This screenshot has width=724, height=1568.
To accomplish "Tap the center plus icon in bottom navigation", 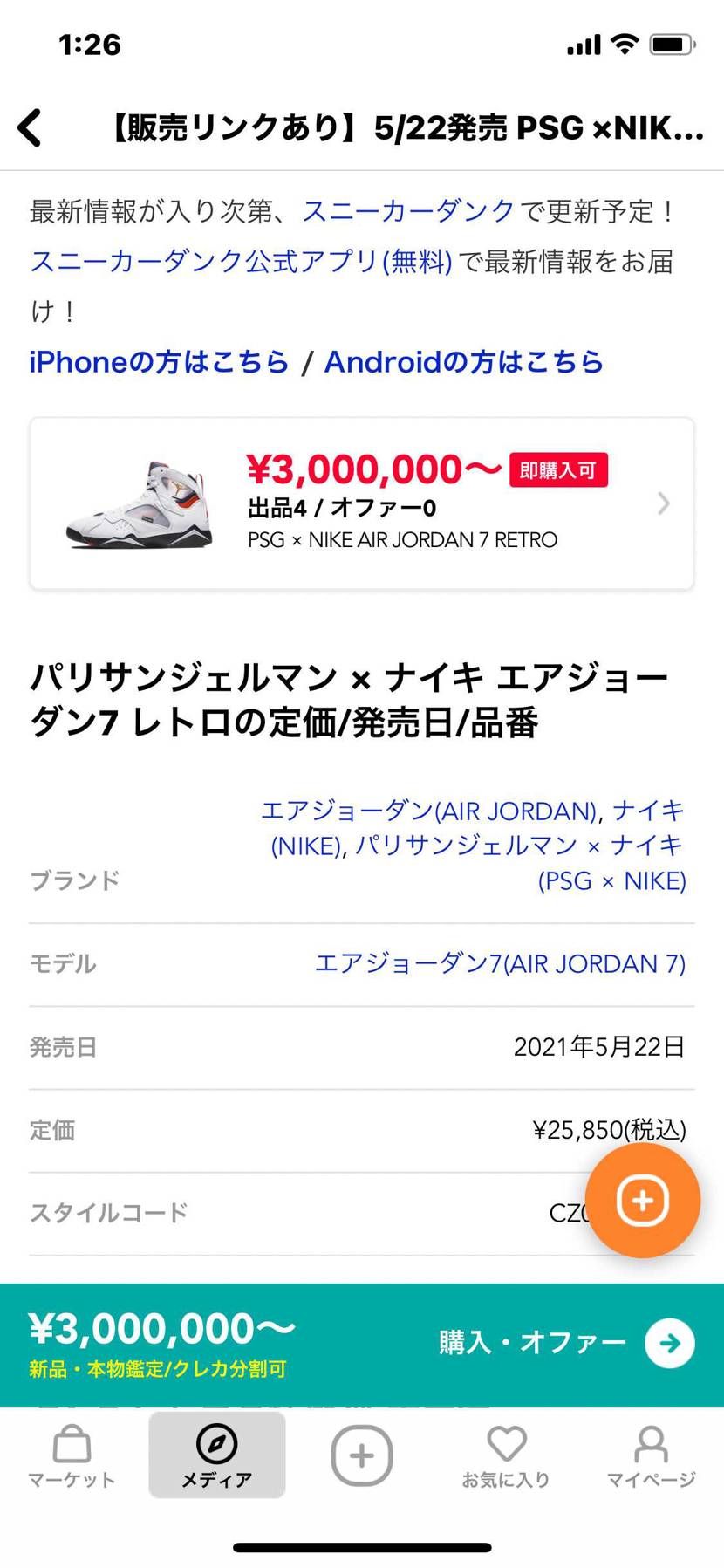I will (361, 1455).
